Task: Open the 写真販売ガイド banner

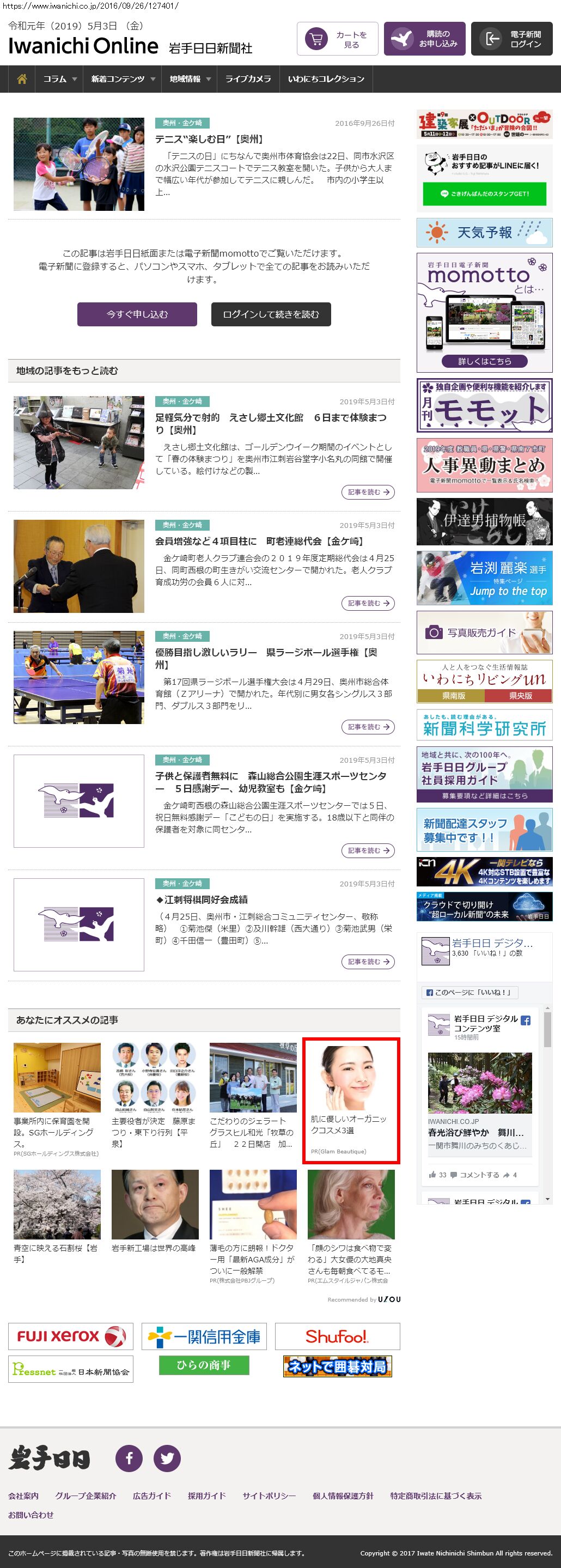Action: tap(484, 633)
